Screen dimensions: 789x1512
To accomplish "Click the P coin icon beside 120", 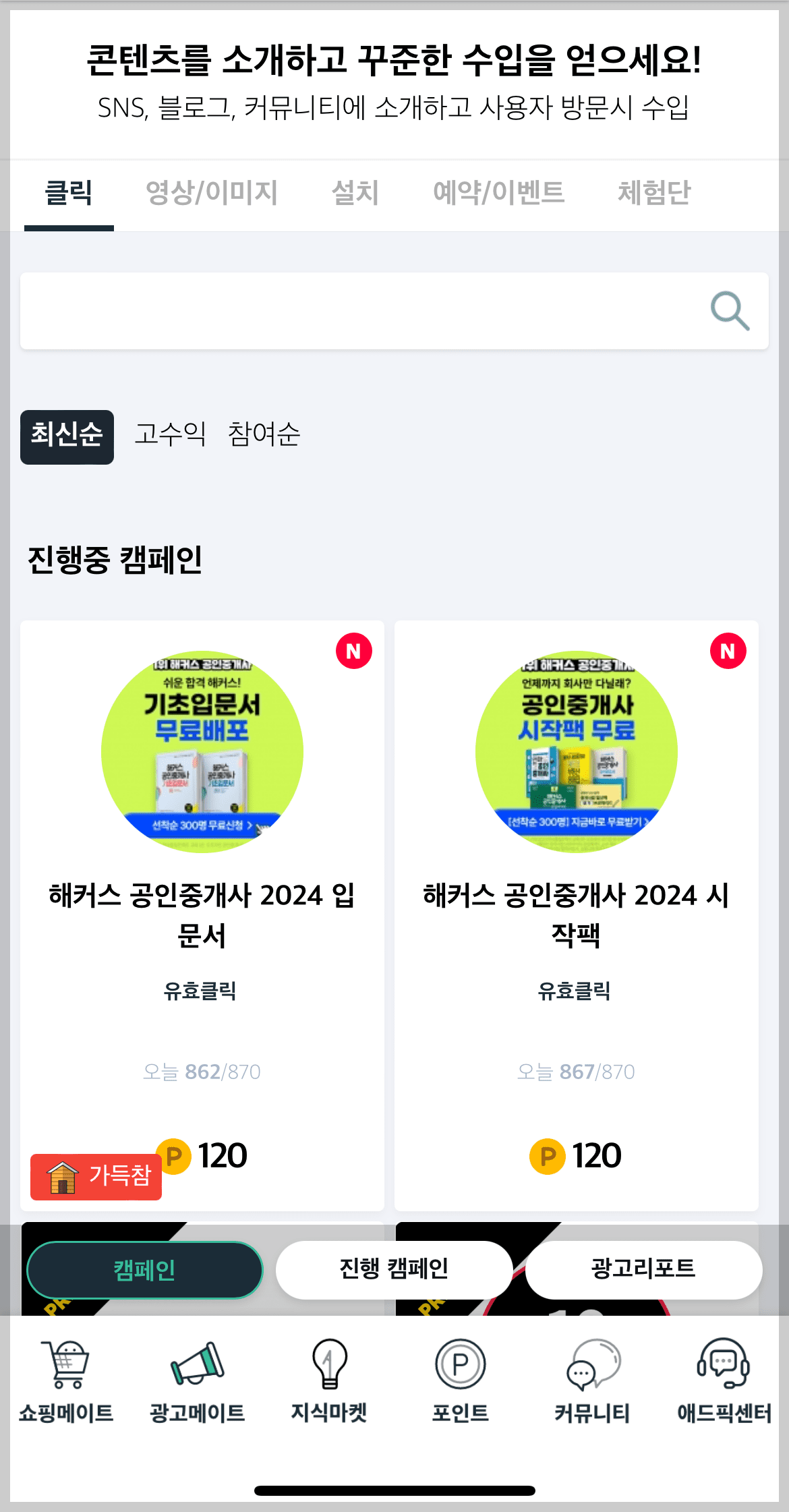I will pyautogui.click(x=174, y=1155).
